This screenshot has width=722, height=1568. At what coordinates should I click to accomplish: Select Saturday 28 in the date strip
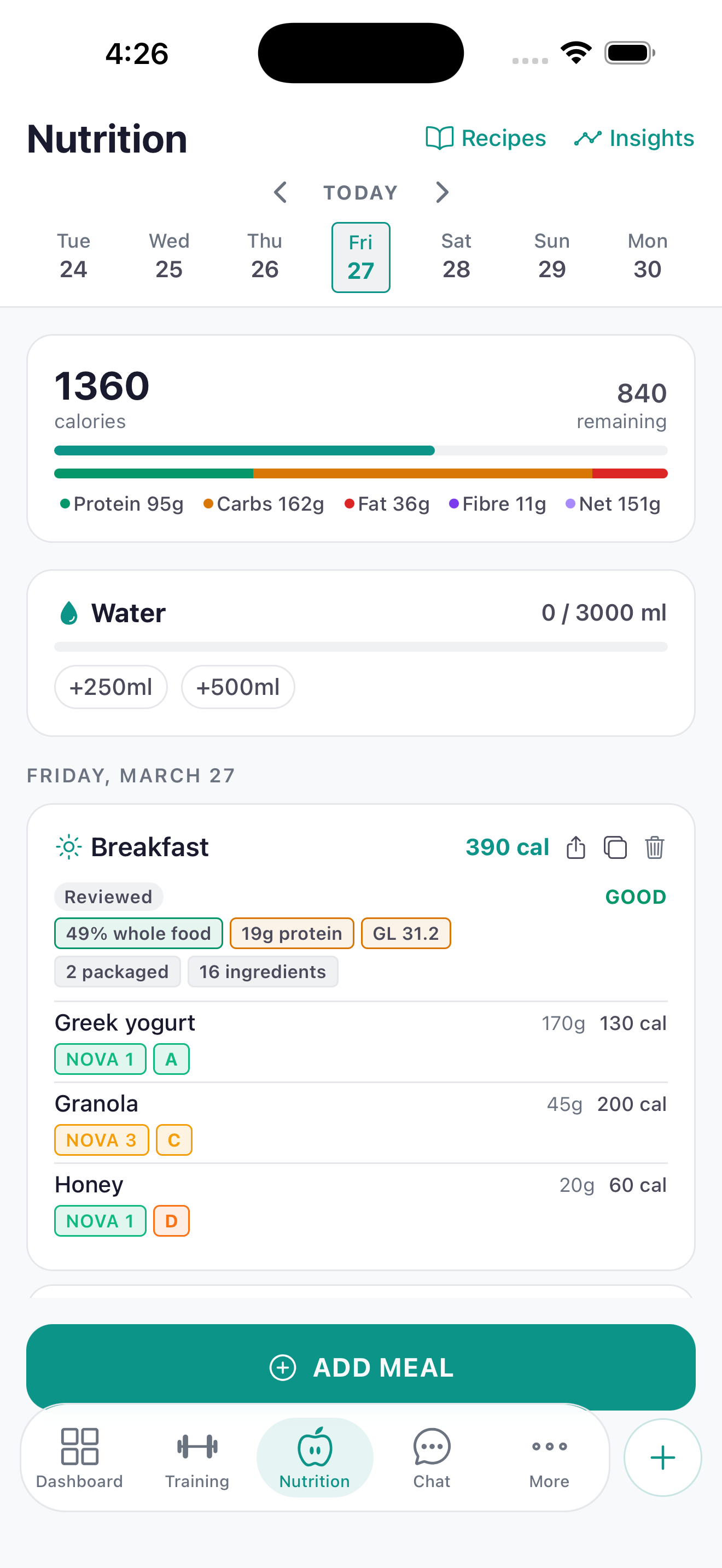(x=456, y=257)
